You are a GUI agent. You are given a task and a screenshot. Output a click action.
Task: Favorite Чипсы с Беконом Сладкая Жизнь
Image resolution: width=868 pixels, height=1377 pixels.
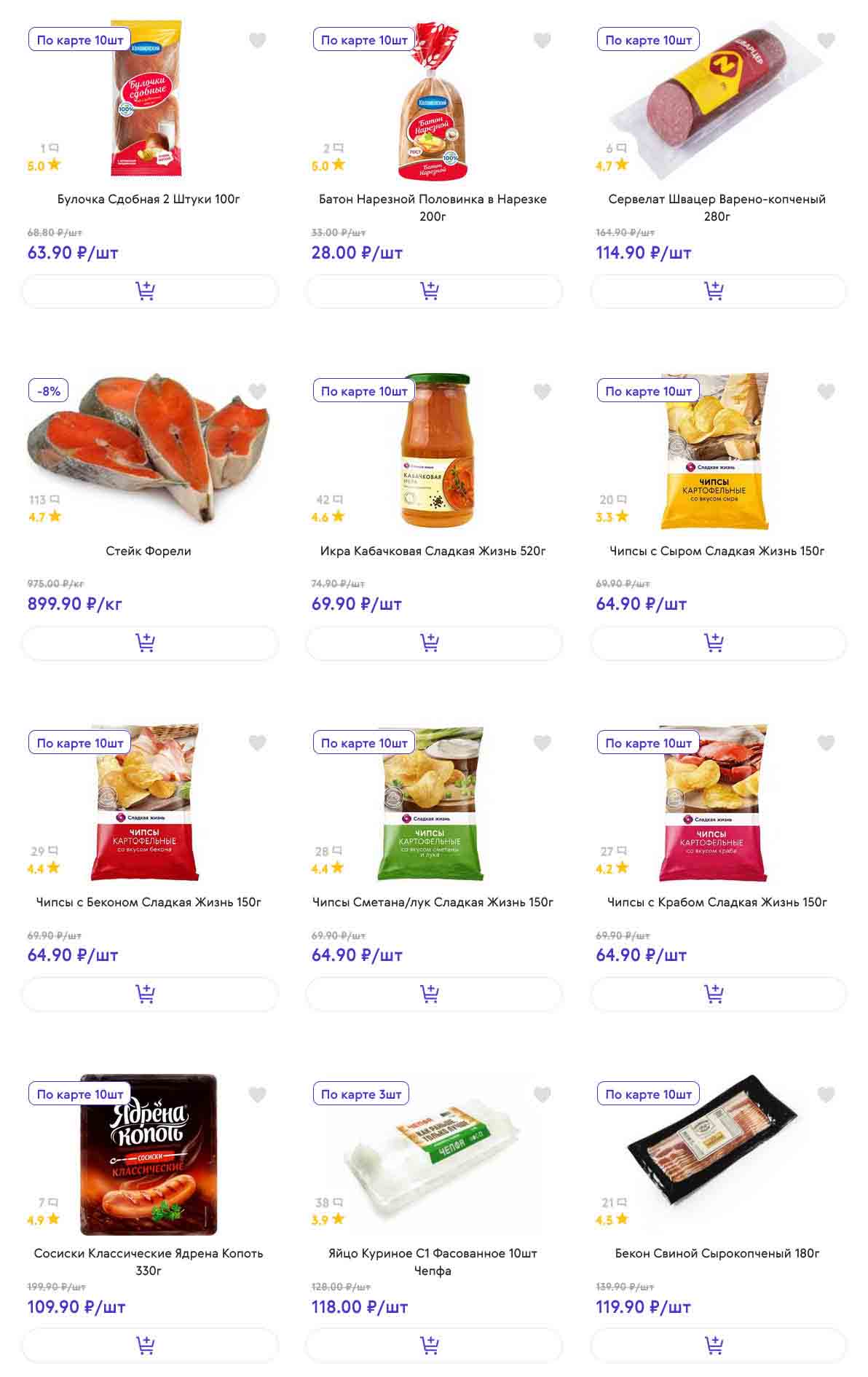tap(257, 743)
